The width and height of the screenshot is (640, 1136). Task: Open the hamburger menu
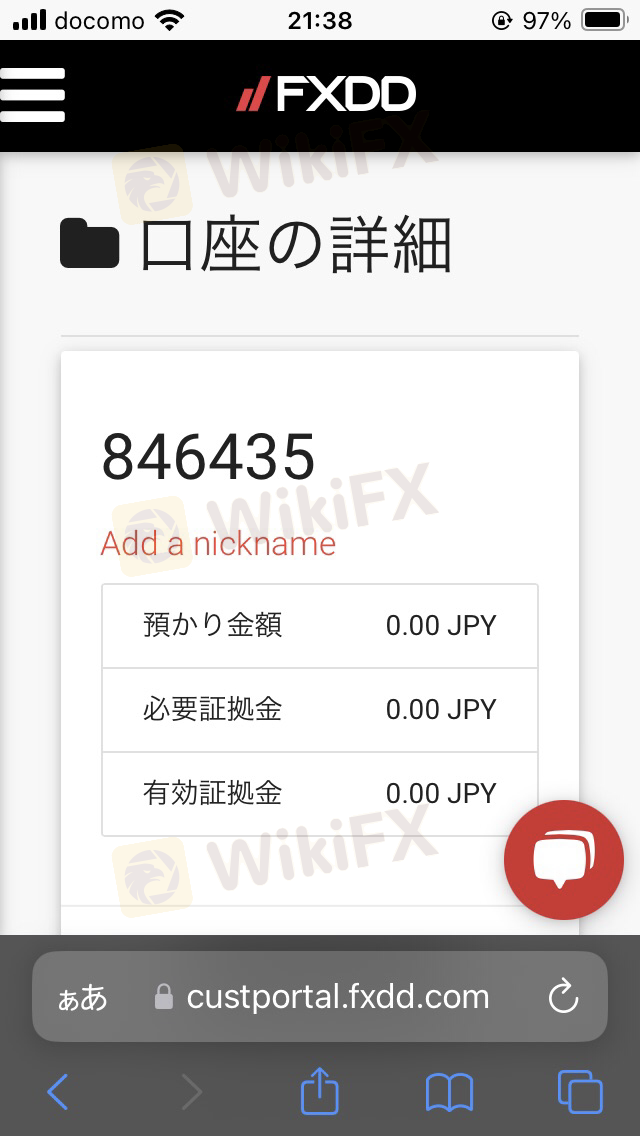[x=33, y=95]
